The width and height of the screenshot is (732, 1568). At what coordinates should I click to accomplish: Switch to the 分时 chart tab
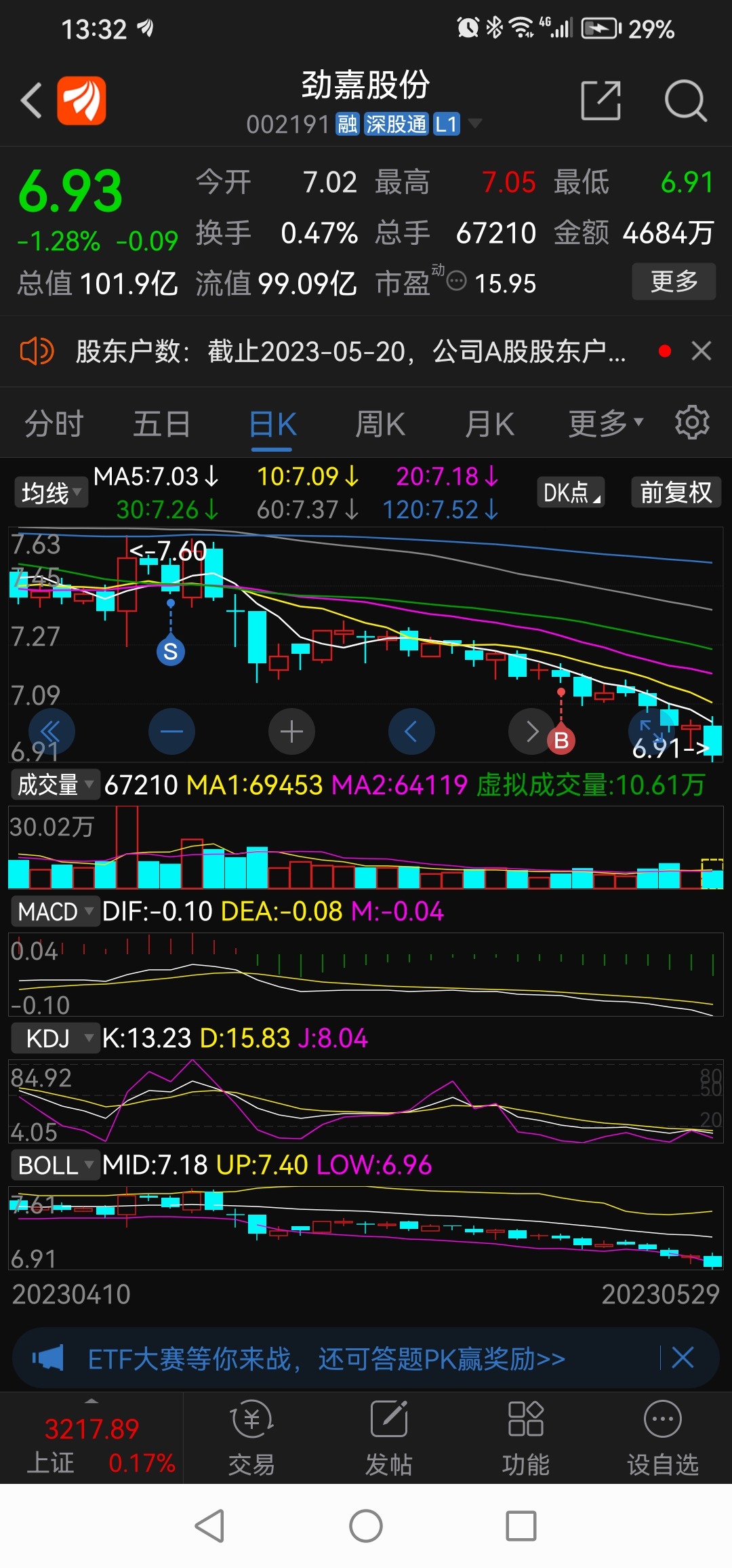(54, 425)
